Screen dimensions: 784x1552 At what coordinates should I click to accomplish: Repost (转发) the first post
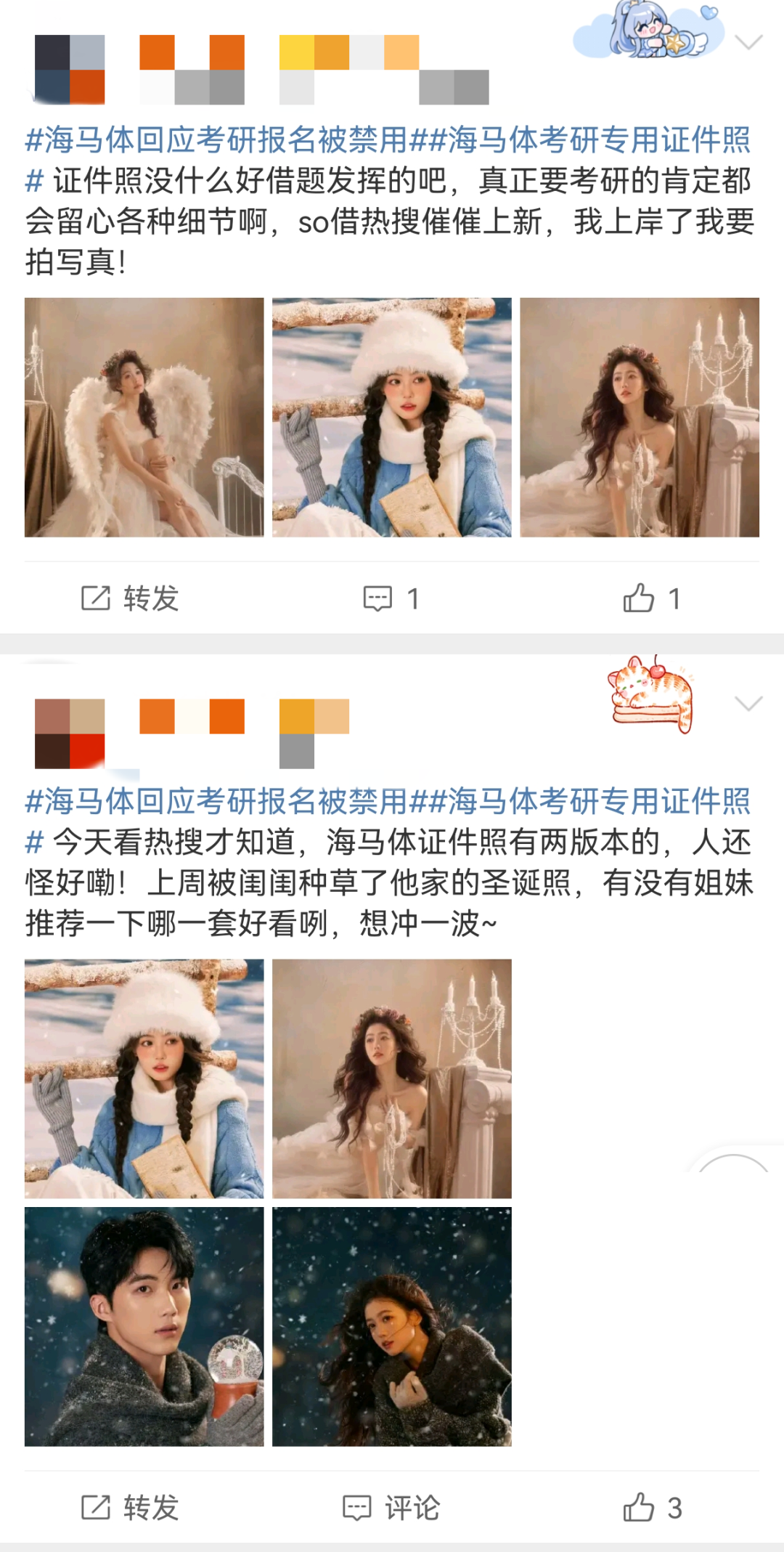point(131,598)
